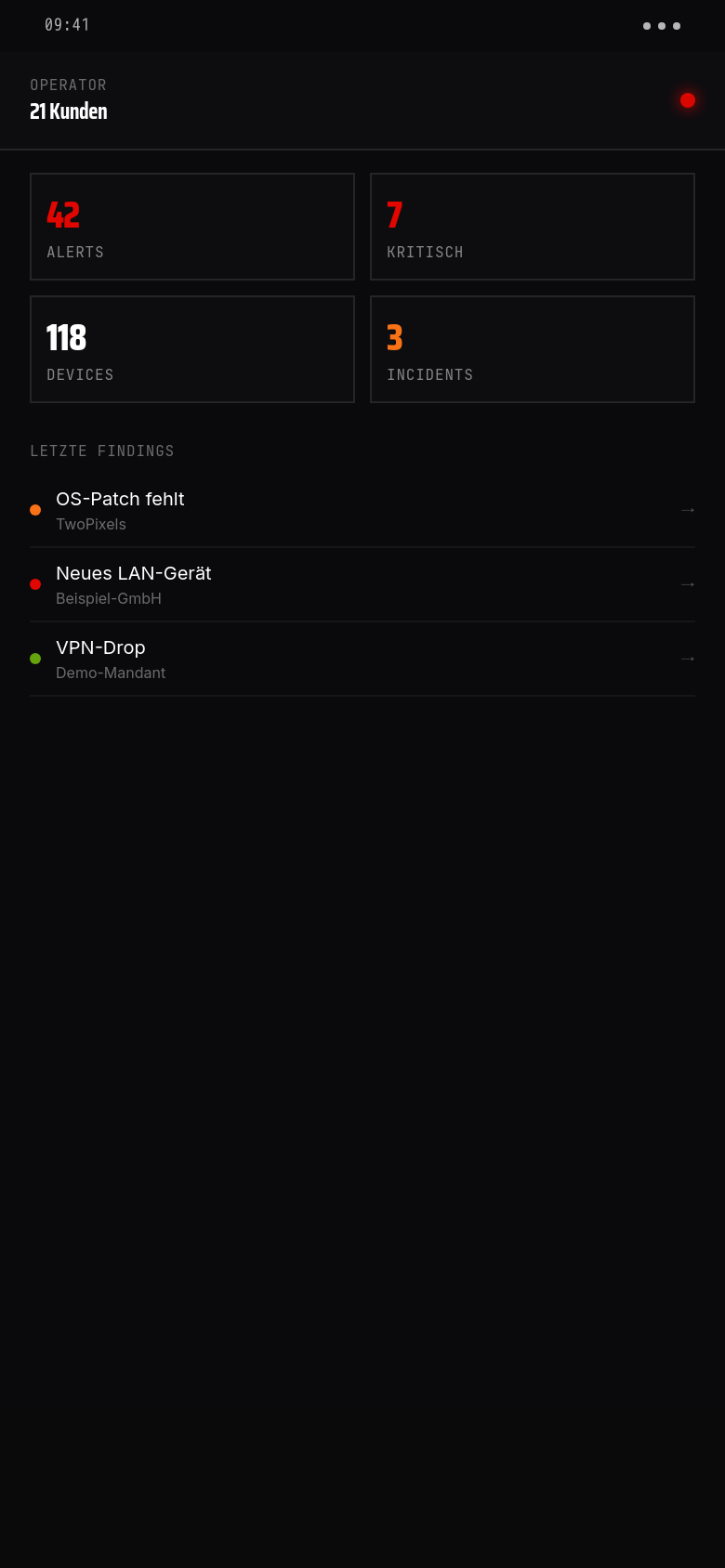The image size is (725, 1568).
Task: Open the 7 Kritisch card
Action: pyautogui.click(x=533, y=227)
